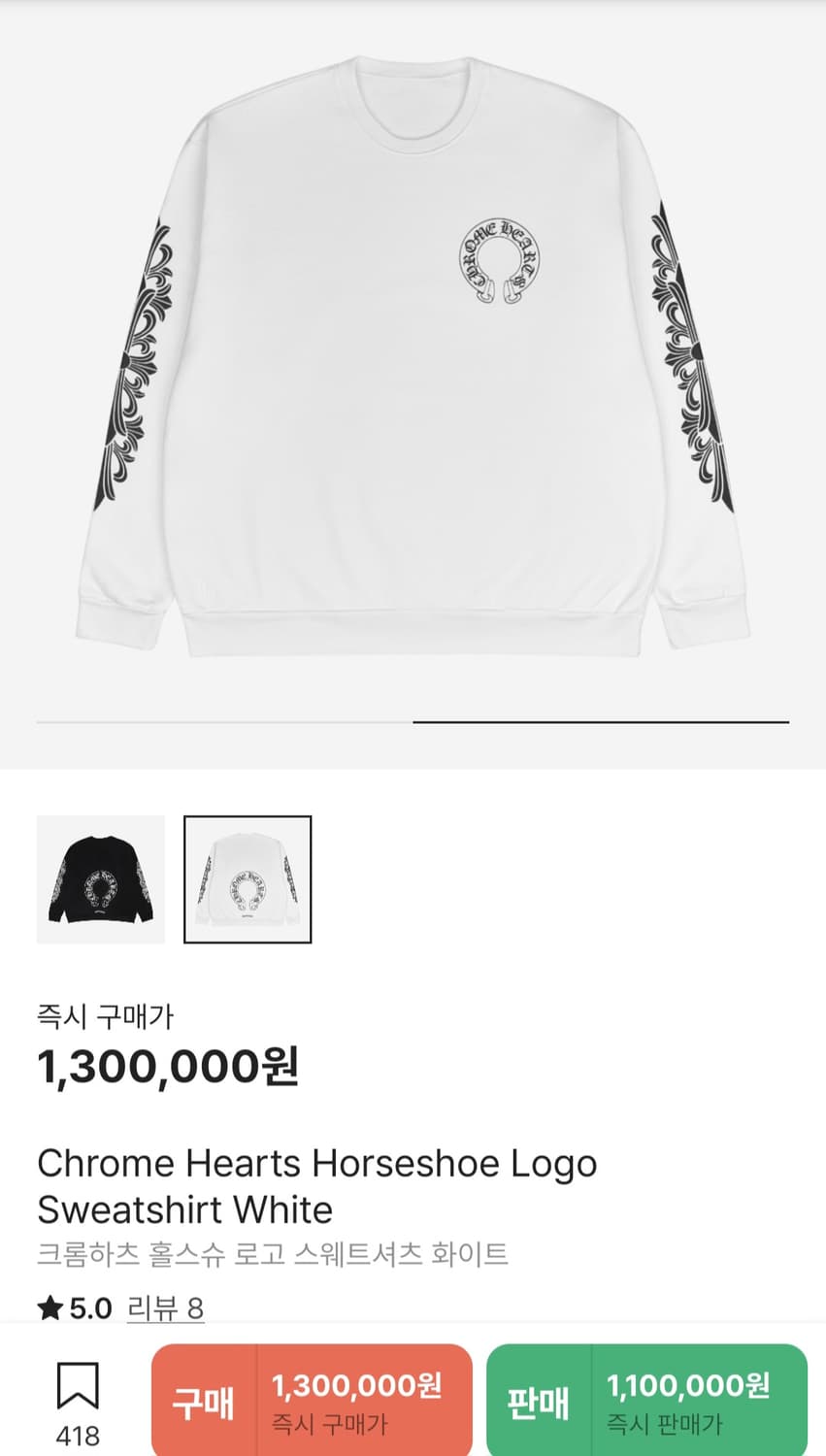Select the white sweatshirt thumbnail
This screenshot has width=826, height=1456.
(x=248, y=879)
